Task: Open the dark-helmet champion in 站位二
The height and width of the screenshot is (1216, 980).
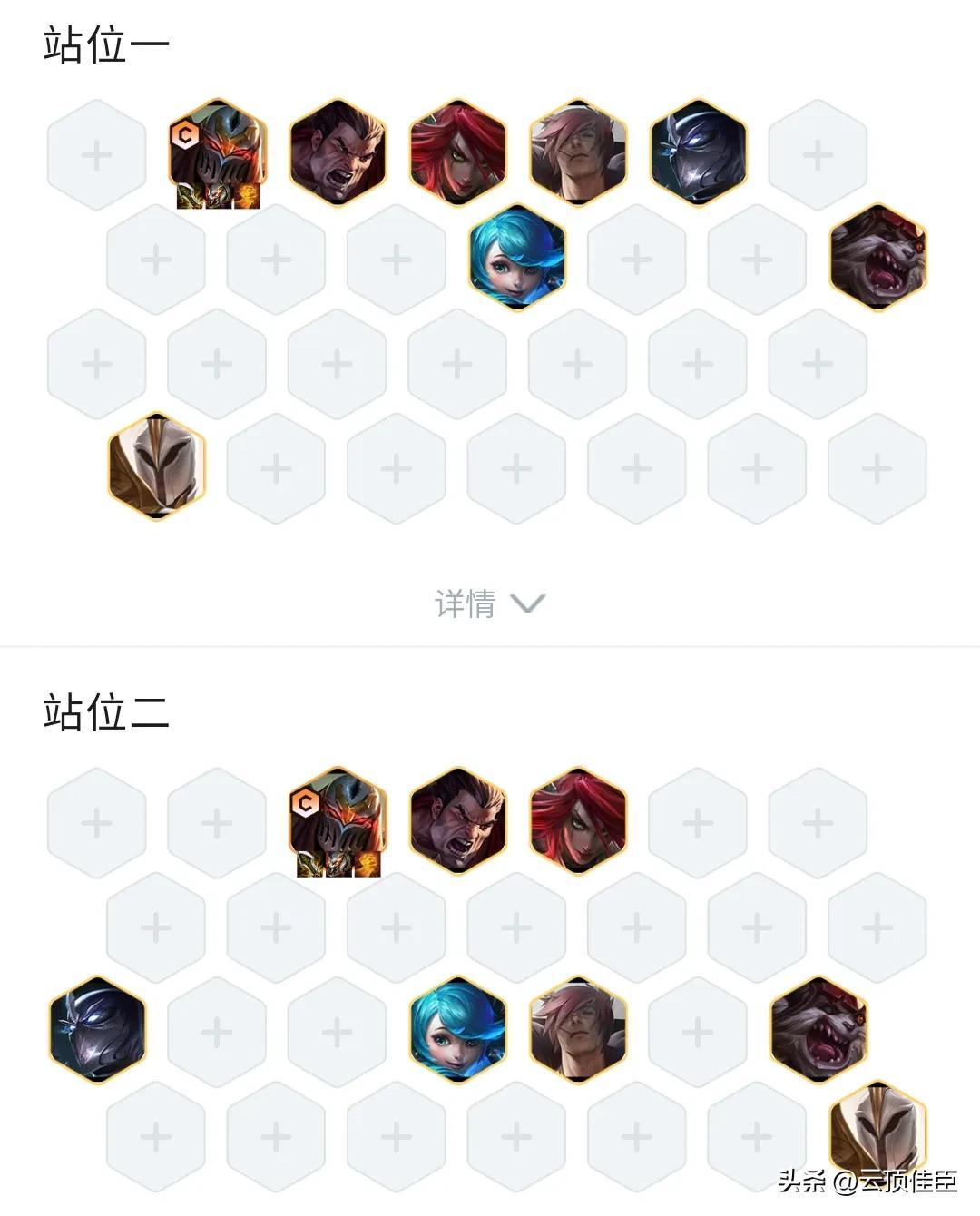Action: 97,1030
